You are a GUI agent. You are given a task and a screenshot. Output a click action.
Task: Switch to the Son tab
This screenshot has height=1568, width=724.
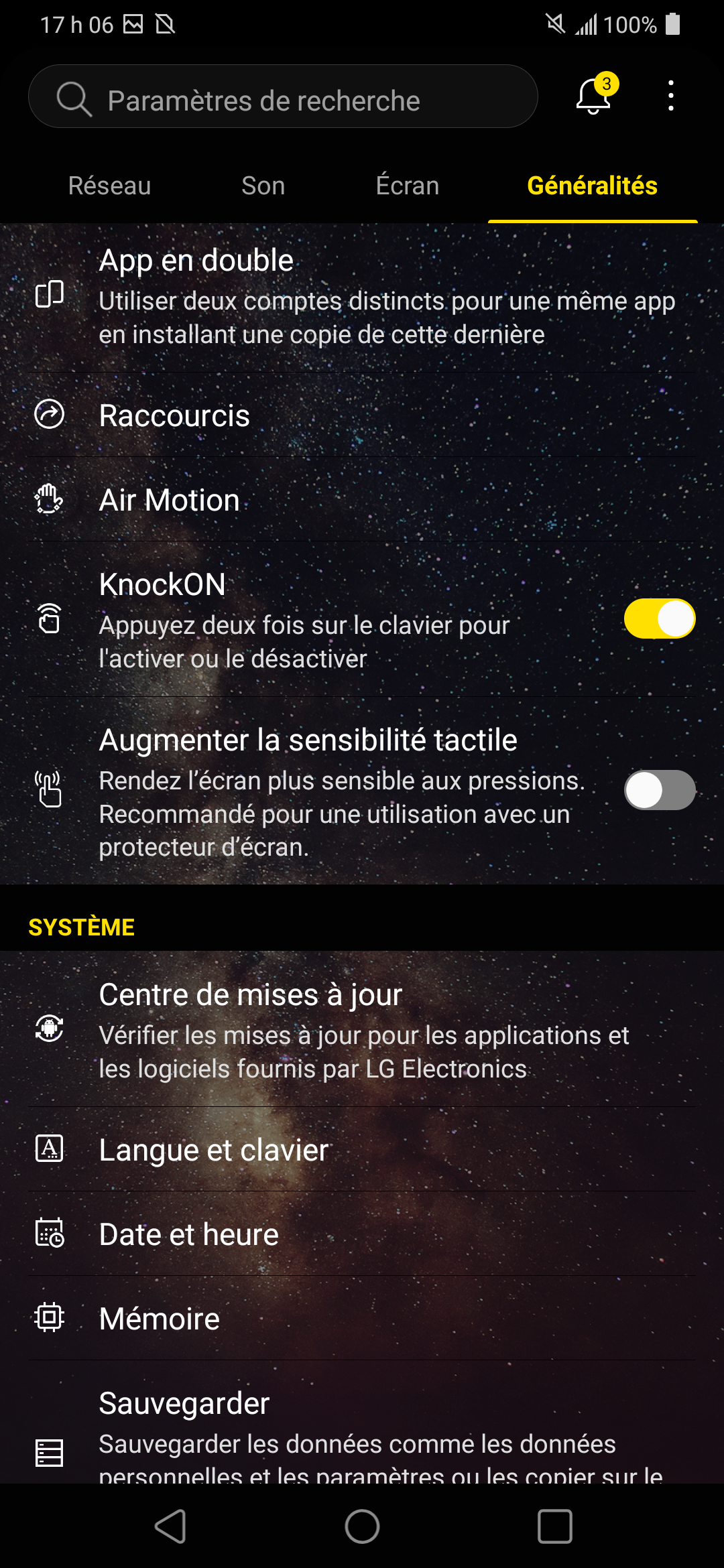(x=263, y=186)
